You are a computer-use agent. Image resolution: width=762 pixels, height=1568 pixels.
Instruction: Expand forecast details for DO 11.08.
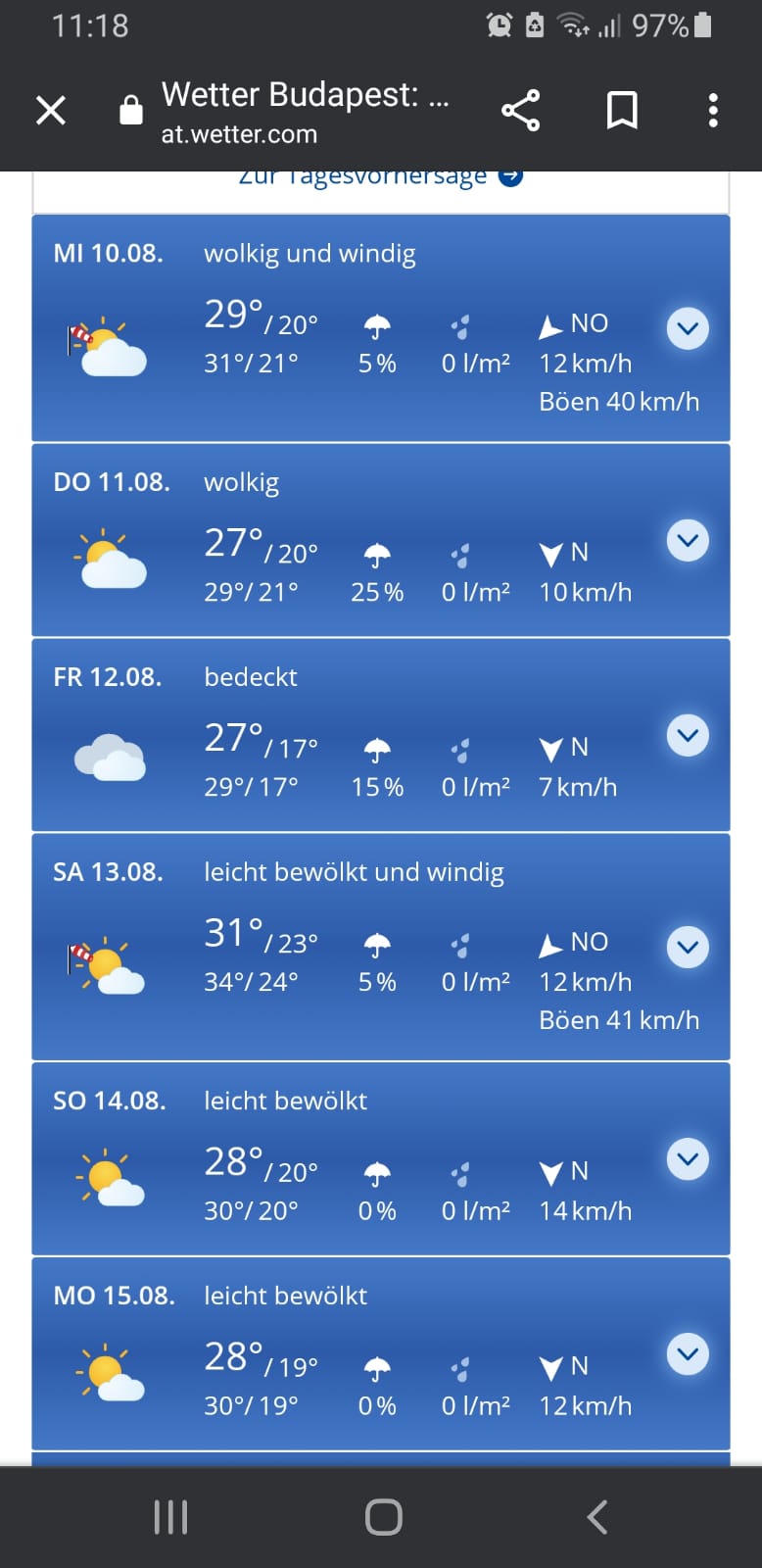tap(688, 540)
